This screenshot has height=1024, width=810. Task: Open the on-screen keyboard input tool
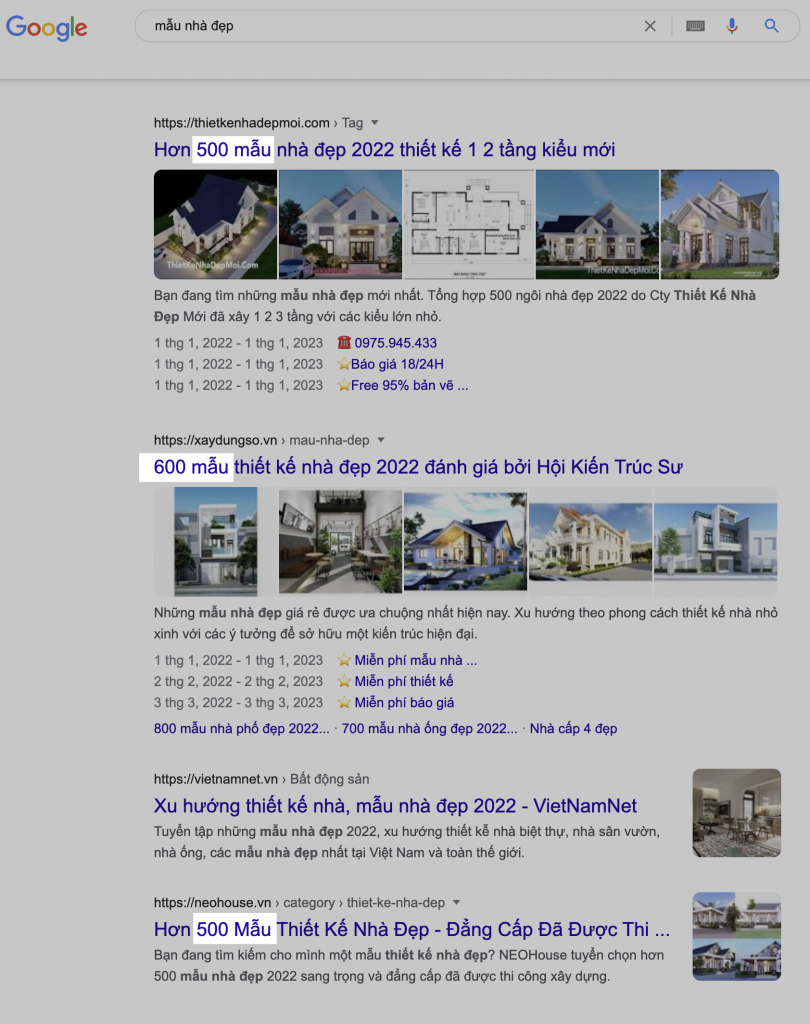(695, 26)
